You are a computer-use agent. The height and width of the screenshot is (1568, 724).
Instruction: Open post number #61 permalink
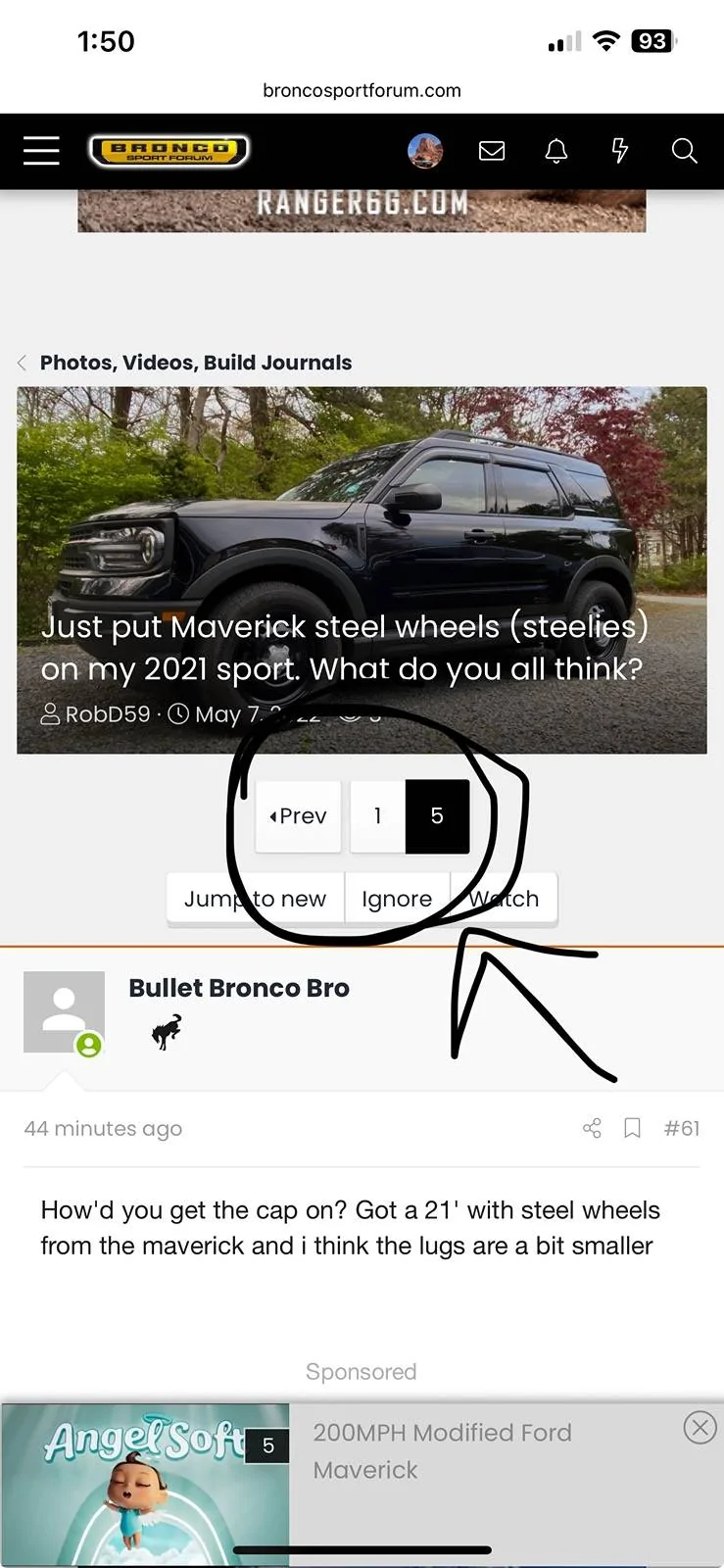(682, 1128)
